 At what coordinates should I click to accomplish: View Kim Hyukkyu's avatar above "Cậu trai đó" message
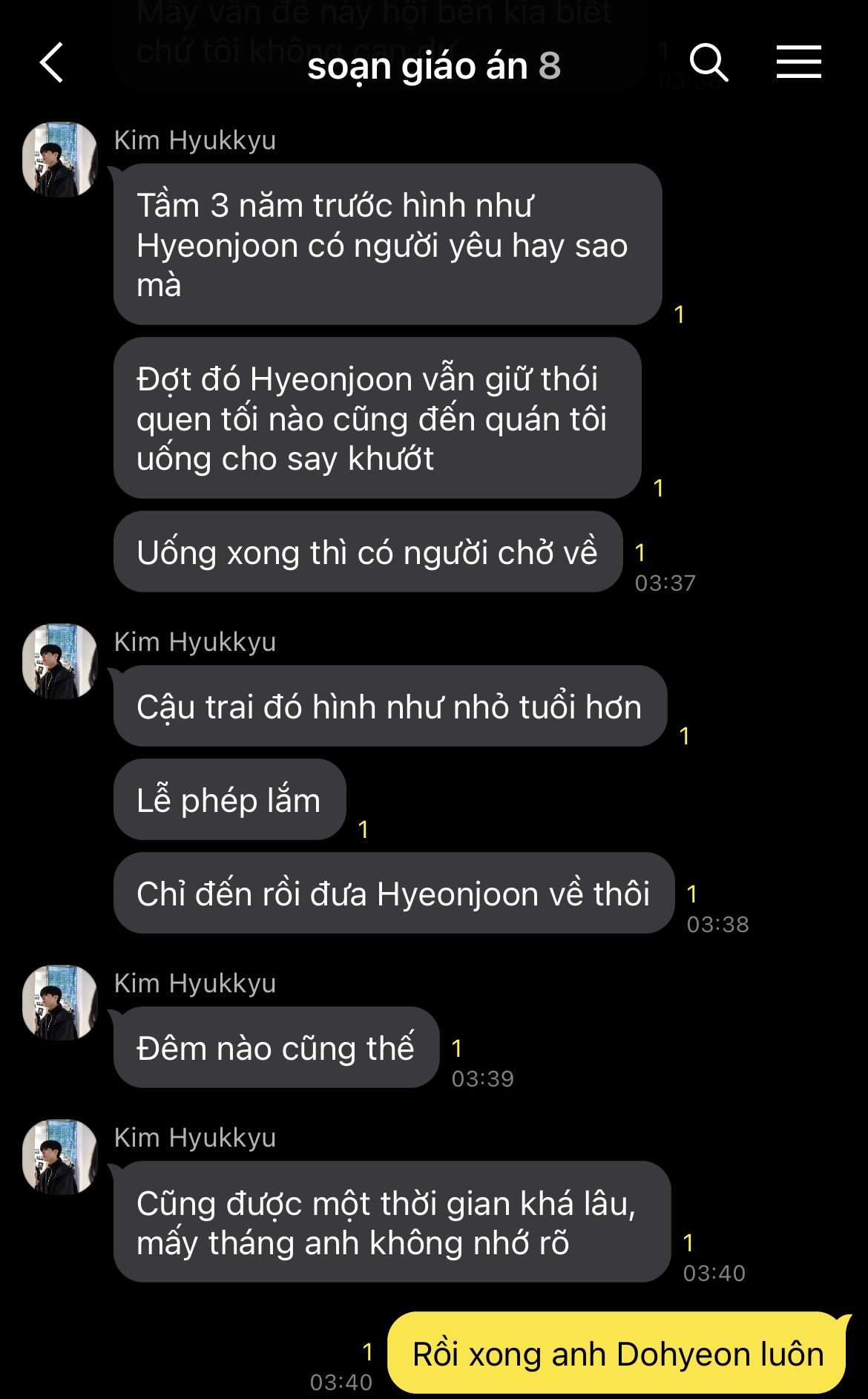pyautogui.click(x=60, y=661)
